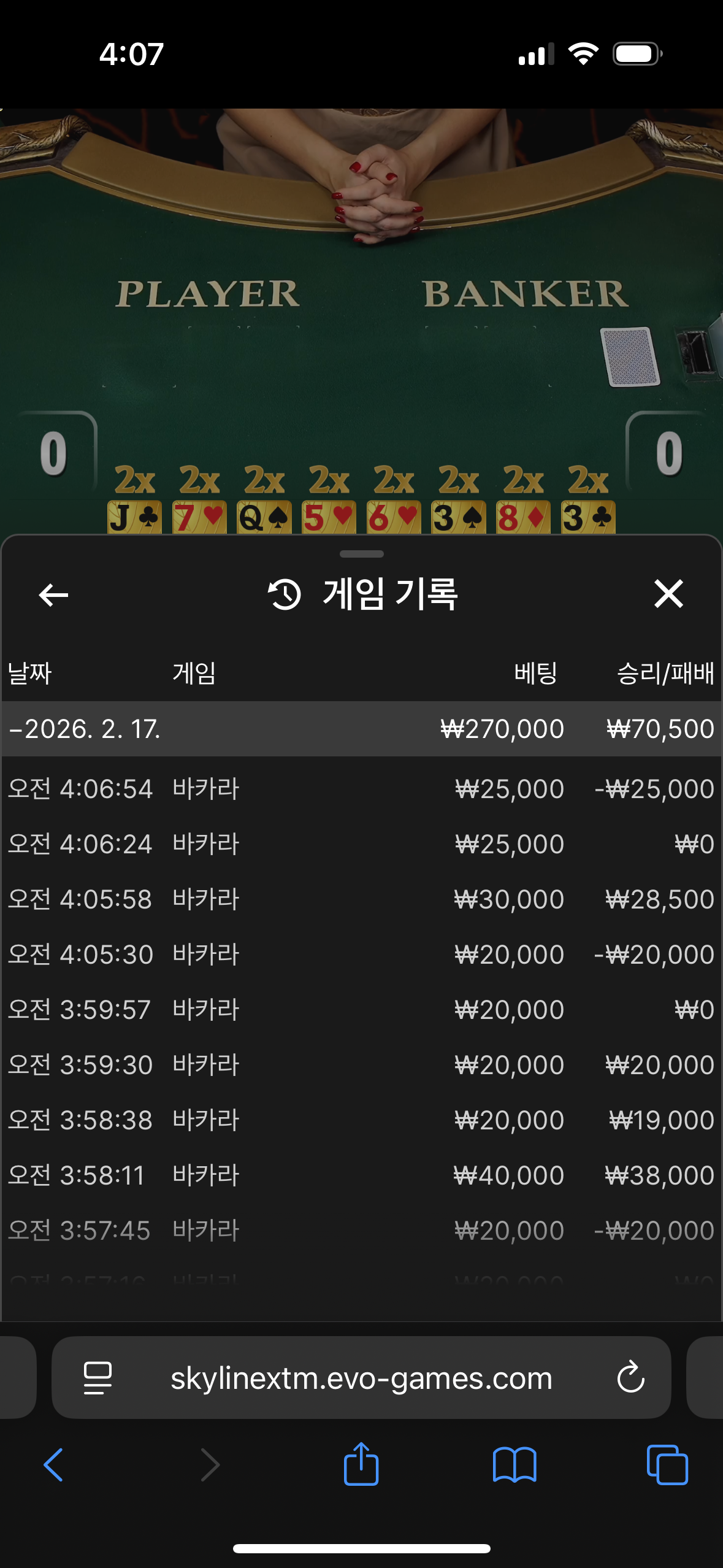Viewport: 723px width, 1568px height.
Task: Open the 오전 4:05:30 바카라 record
Action: click(361, 955)
